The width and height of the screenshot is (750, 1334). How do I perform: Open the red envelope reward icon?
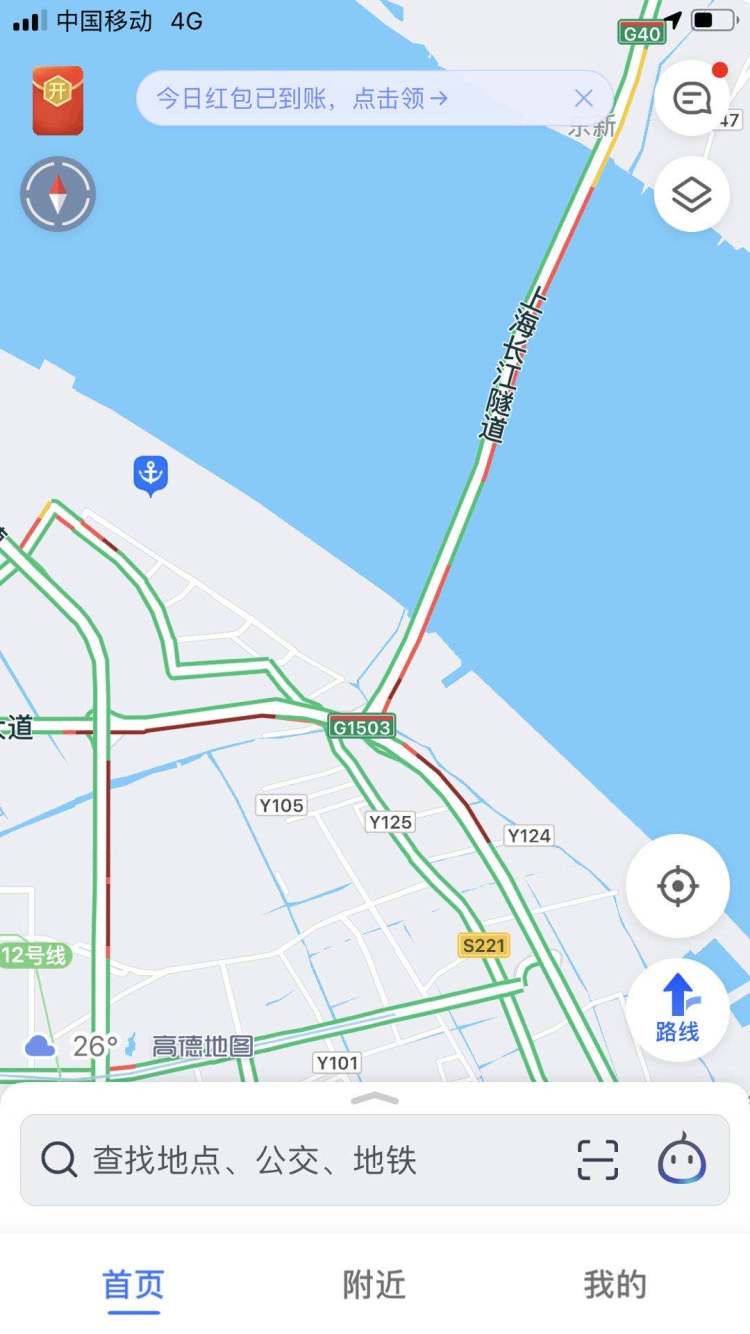58,100
